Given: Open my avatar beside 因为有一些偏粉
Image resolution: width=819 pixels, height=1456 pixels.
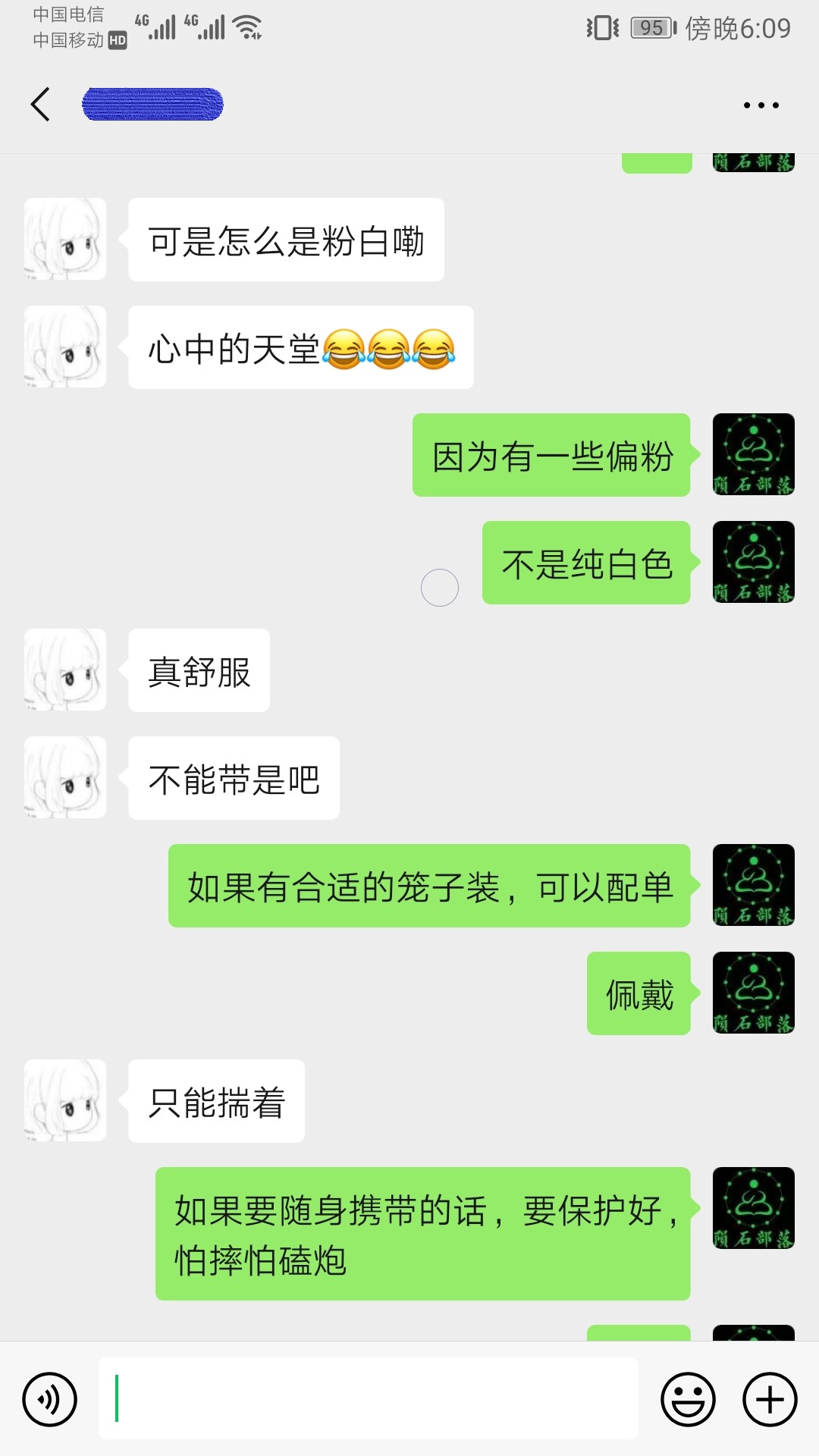Looking at the screenshot, I should pos(753,455).
